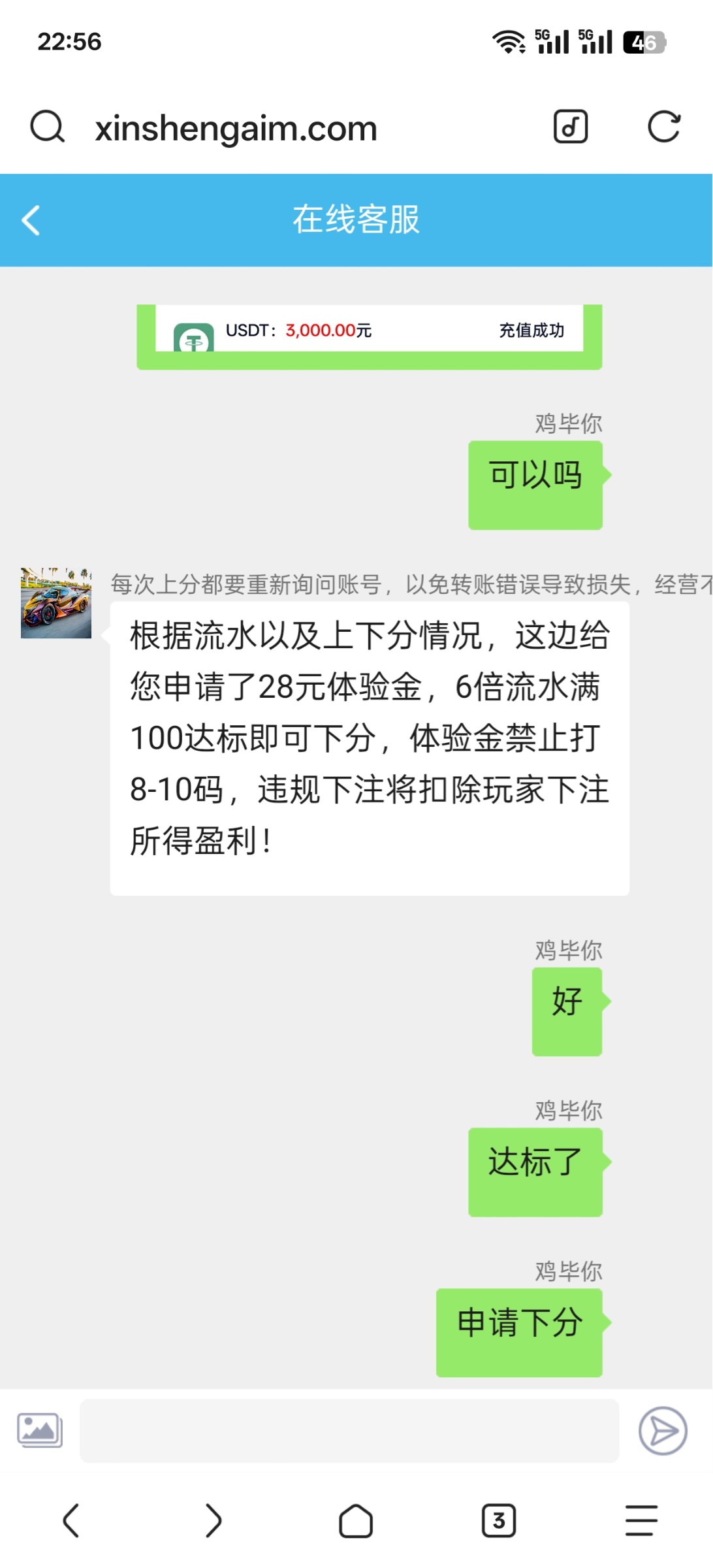Focus the chat message input field

tap(349, 1430)
